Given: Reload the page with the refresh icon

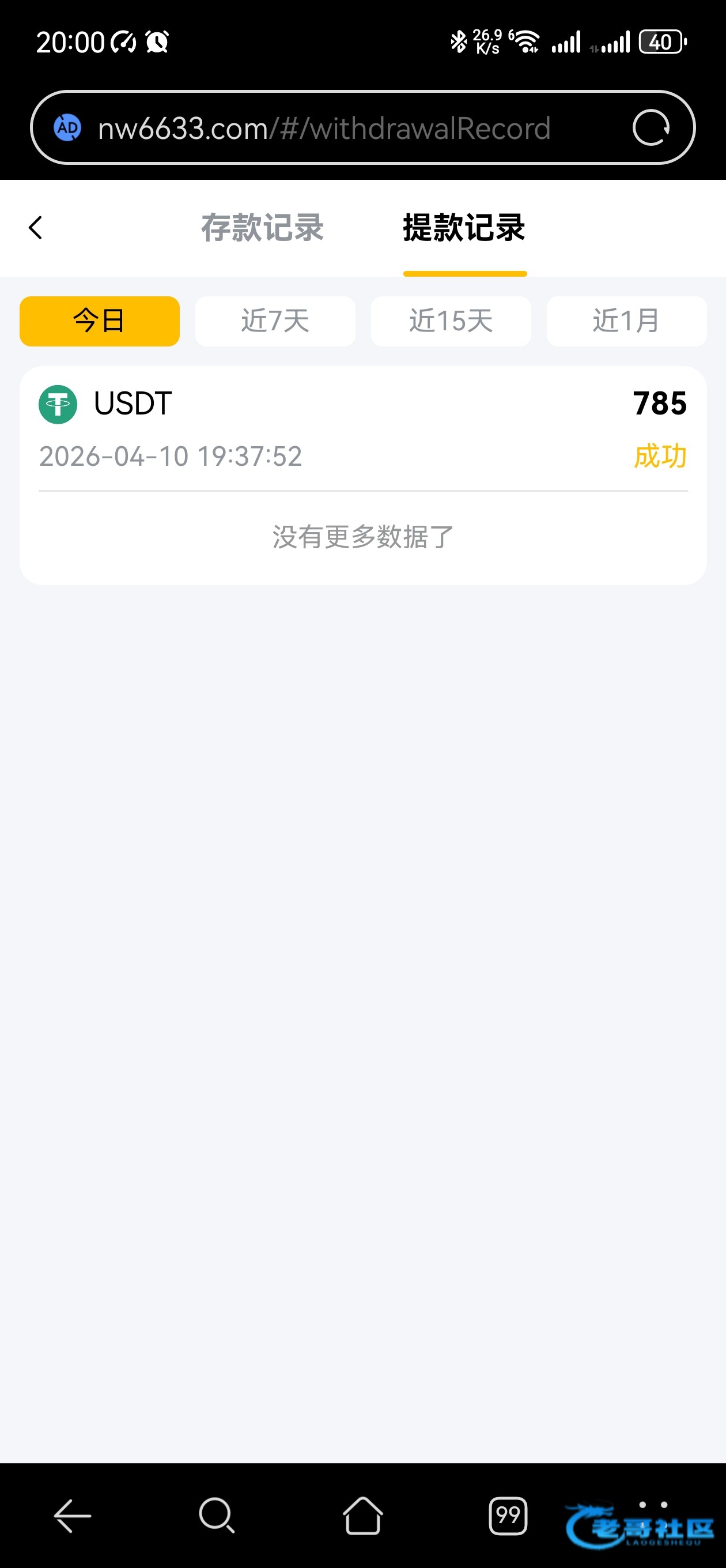Looking at the screenshot, I should coord(651,128).
